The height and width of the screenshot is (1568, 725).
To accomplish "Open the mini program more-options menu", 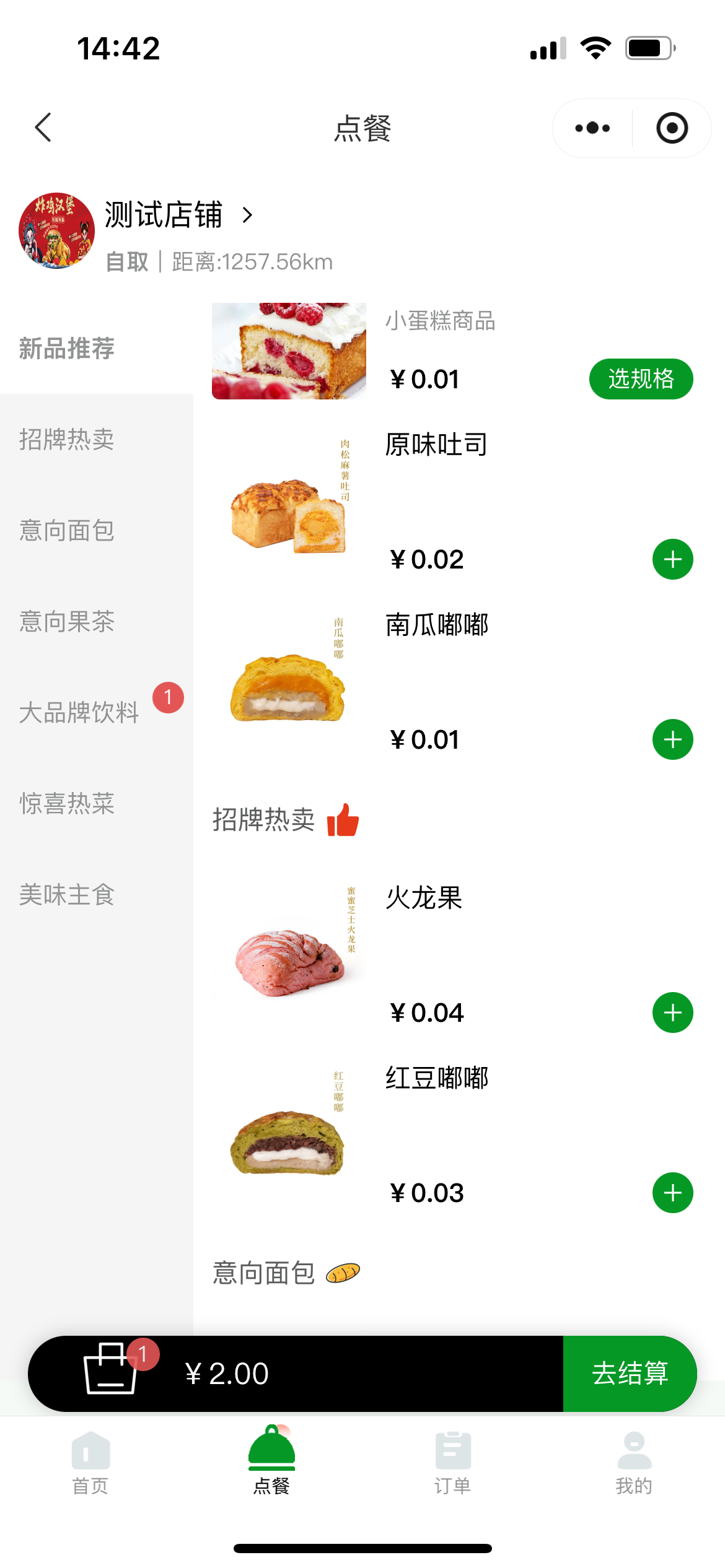I will (592, 128).
